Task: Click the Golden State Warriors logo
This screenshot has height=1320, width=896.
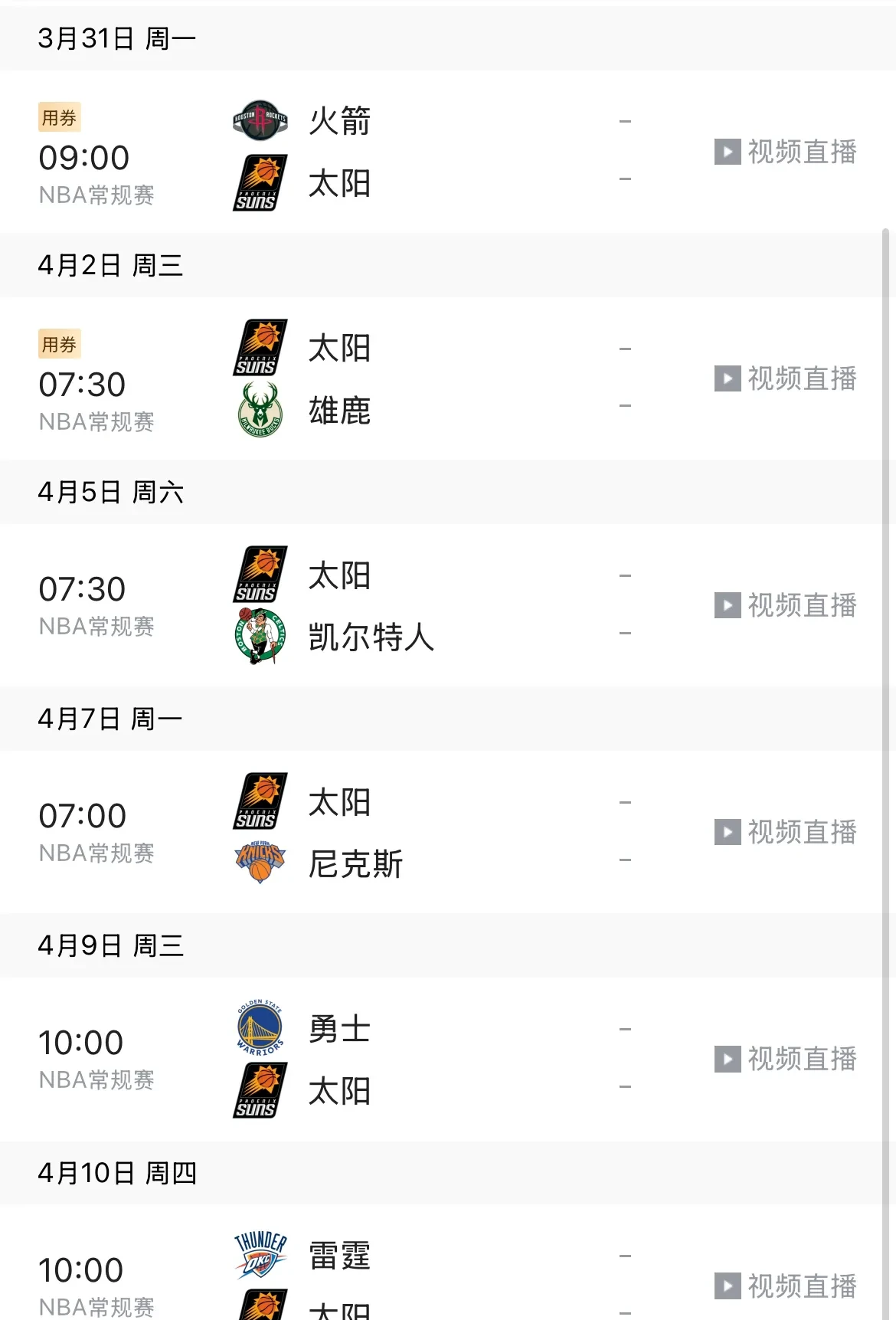Action: click(x=260, y=1030)
